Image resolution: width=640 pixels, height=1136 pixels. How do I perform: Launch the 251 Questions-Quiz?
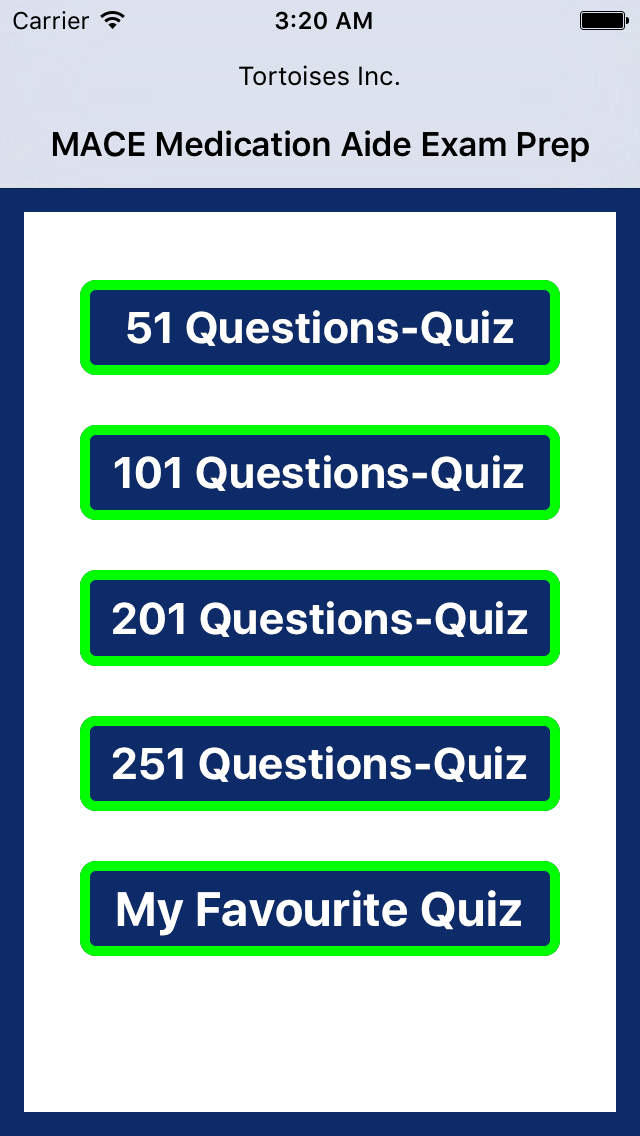320,763
